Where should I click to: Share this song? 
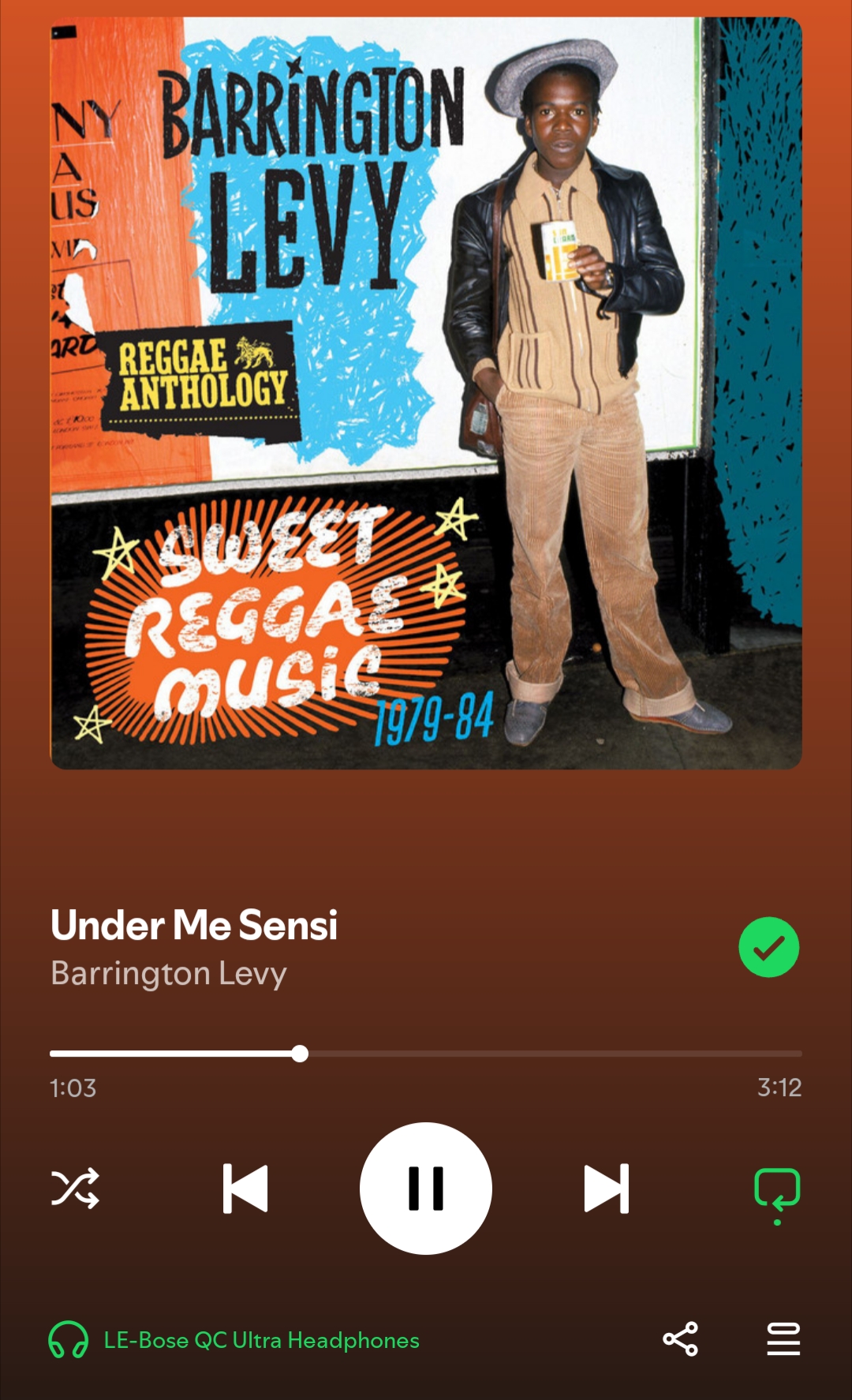[x=680, y=1339]
